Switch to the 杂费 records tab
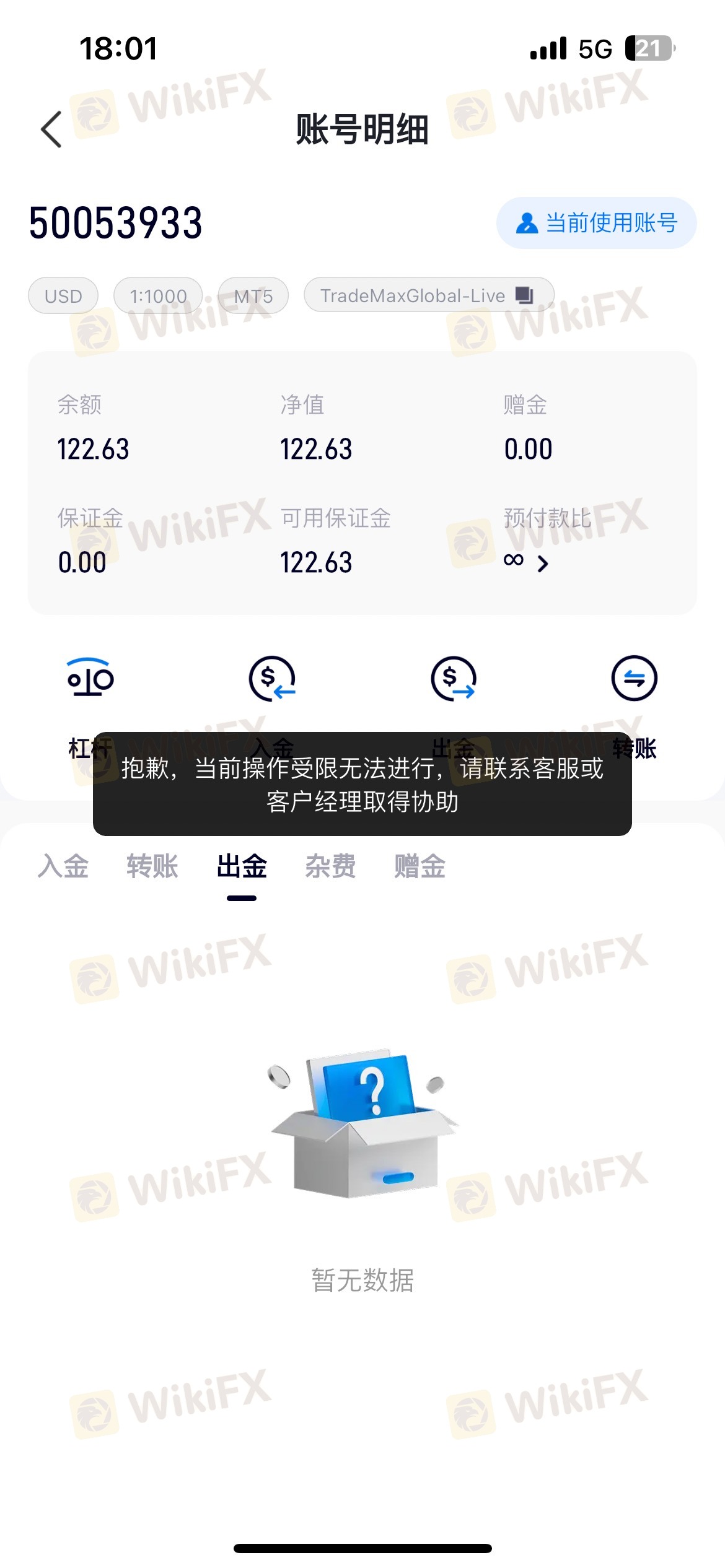Screen dimensions: 725x1568 [330, 866]
